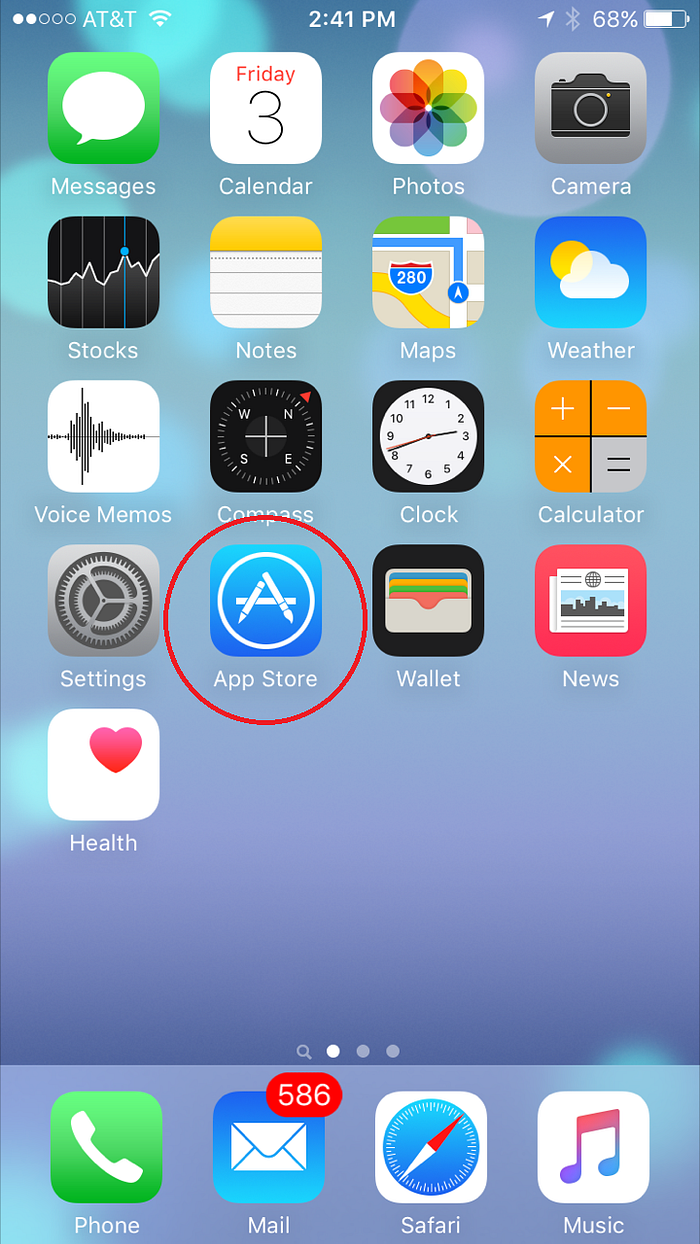Launch the Compass app
Viewport: 700px width, 1244px height.
(x=266, y=436)
